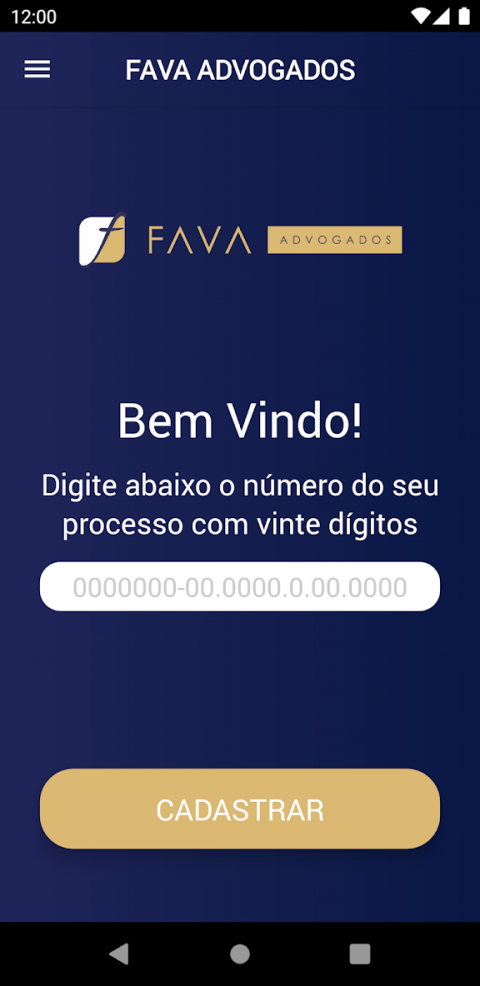This screenshot has width=480, height=986.
Task: Tap the process number input field
Action: pyautogui.click(x=240, y=587)
